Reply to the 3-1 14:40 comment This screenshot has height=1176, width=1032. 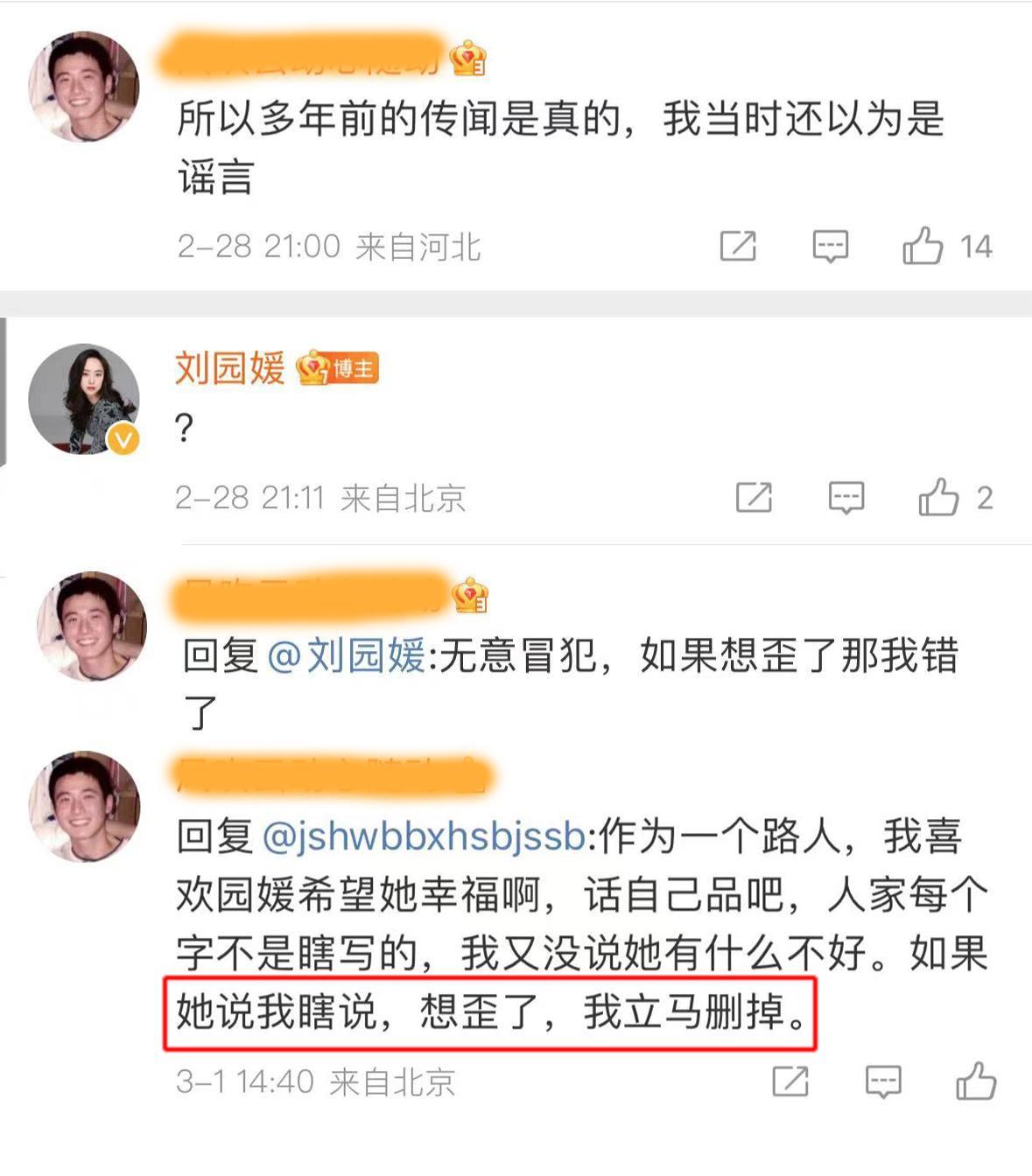tap(882, 1081)
